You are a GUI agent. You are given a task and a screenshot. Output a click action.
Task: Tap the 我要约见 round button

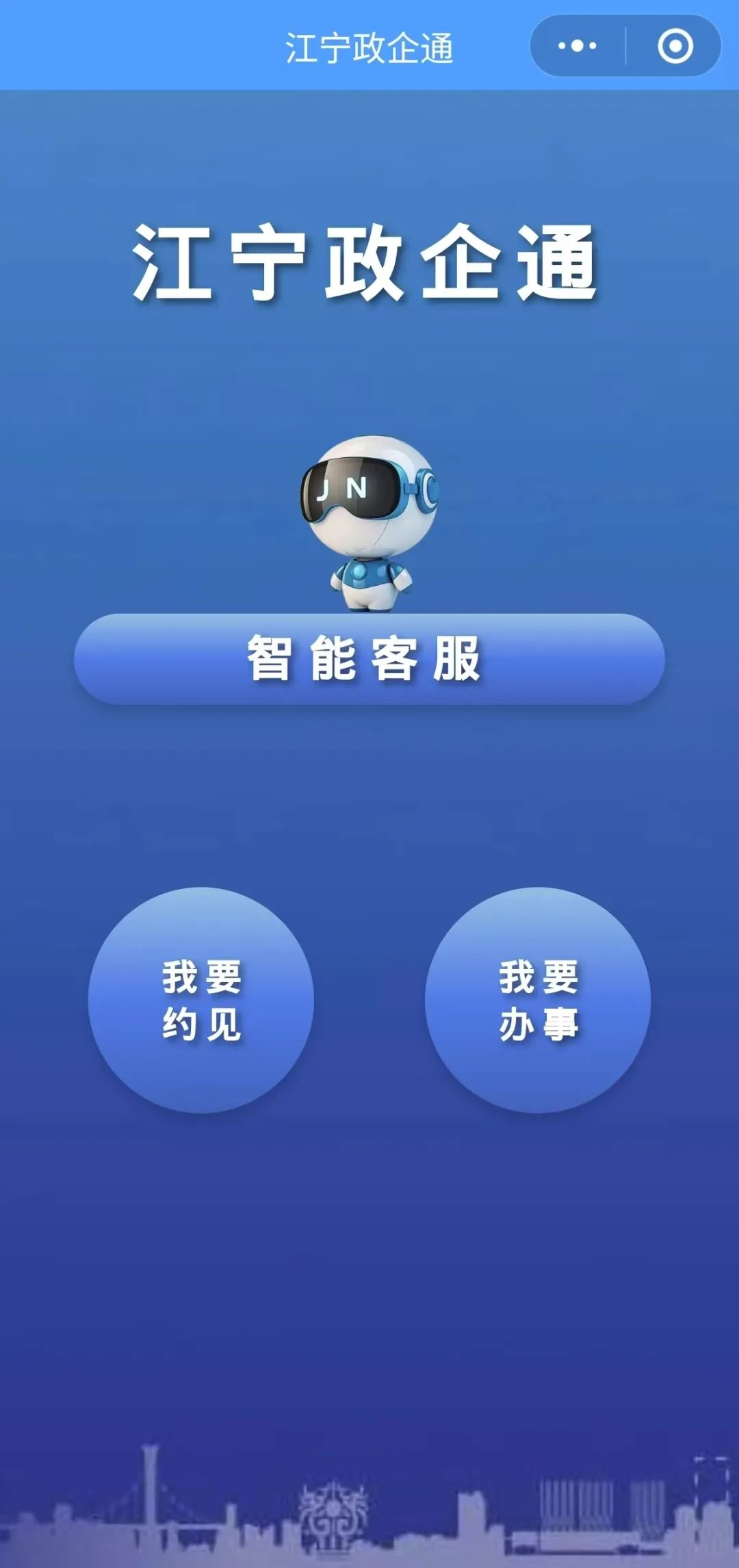pos(201,1000)
